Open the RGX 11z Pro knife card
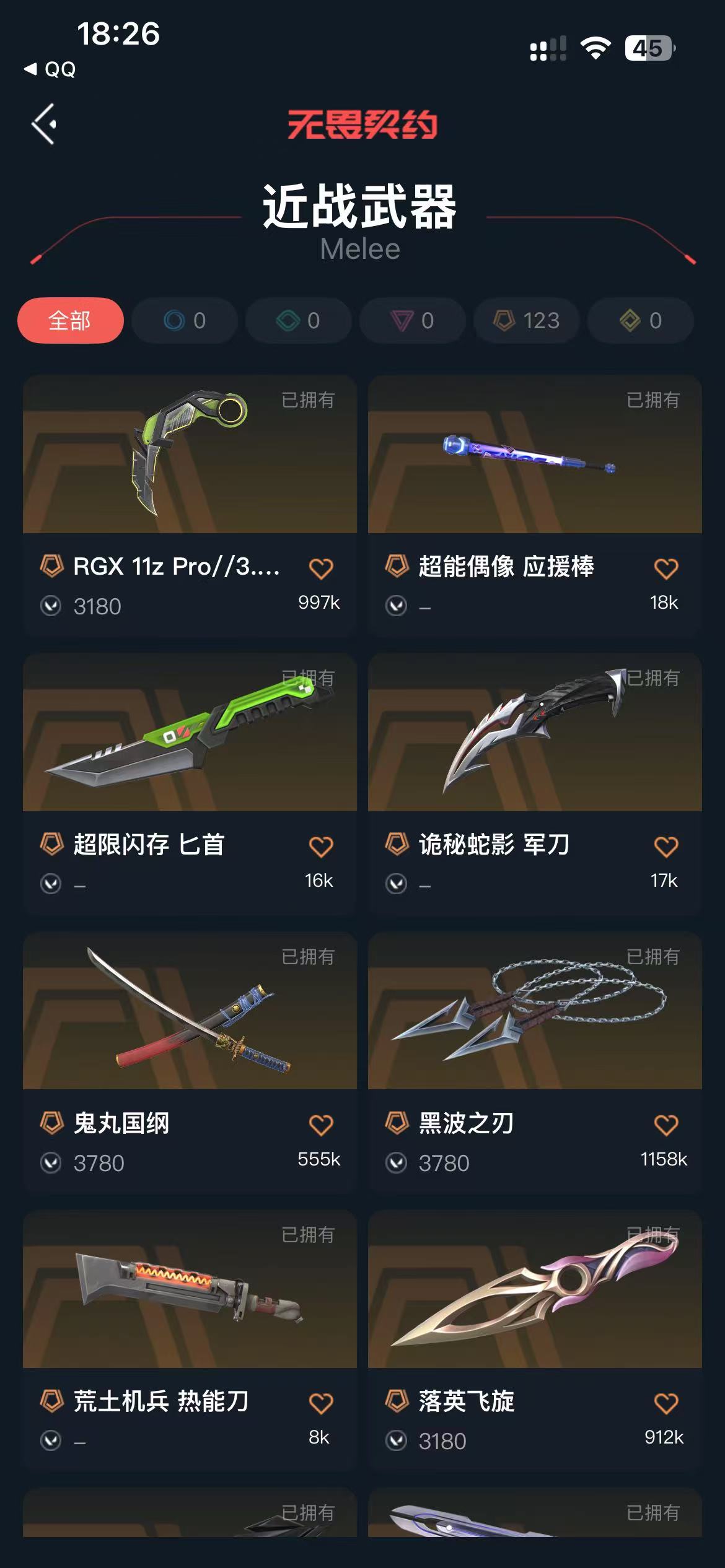725x1568 pixels. click(x=190, y=455)
